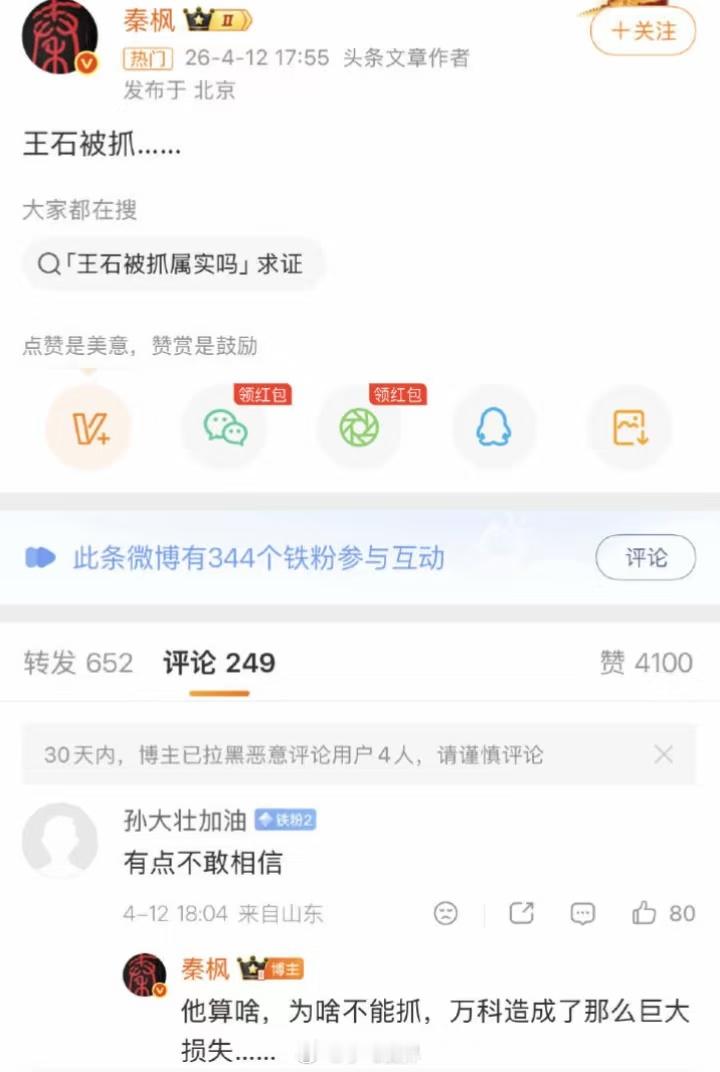Viewport: 720px width, 1072px height.
Task: Select the 评论 249 tab
Action: click(217, 662)
